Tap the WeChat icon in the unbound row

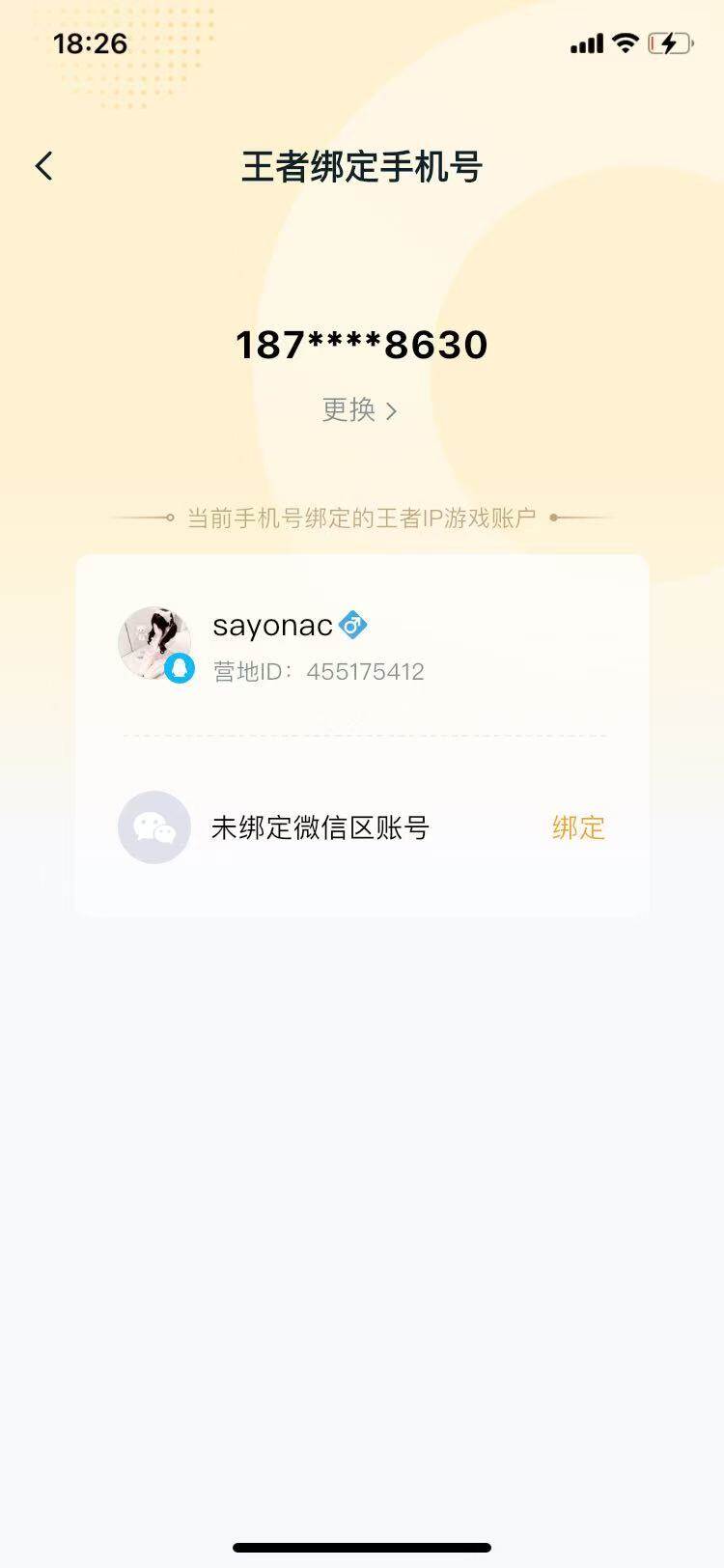pos(153,827)
